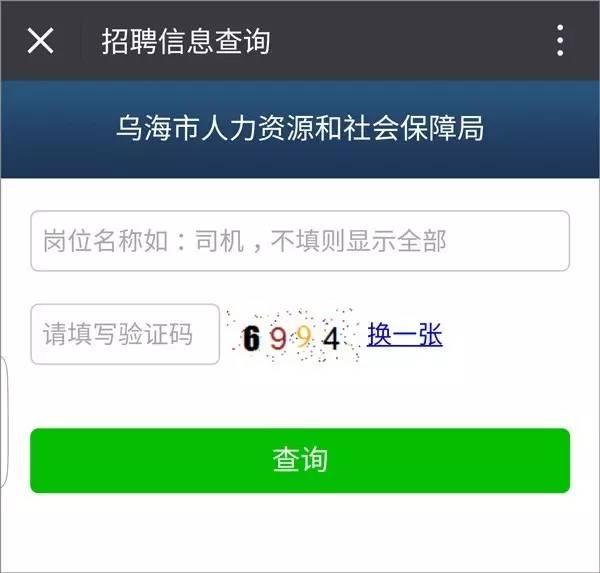Focus the 岗位名称 input field
Viewport: 600px width, 573px height.
pos(299,241)
